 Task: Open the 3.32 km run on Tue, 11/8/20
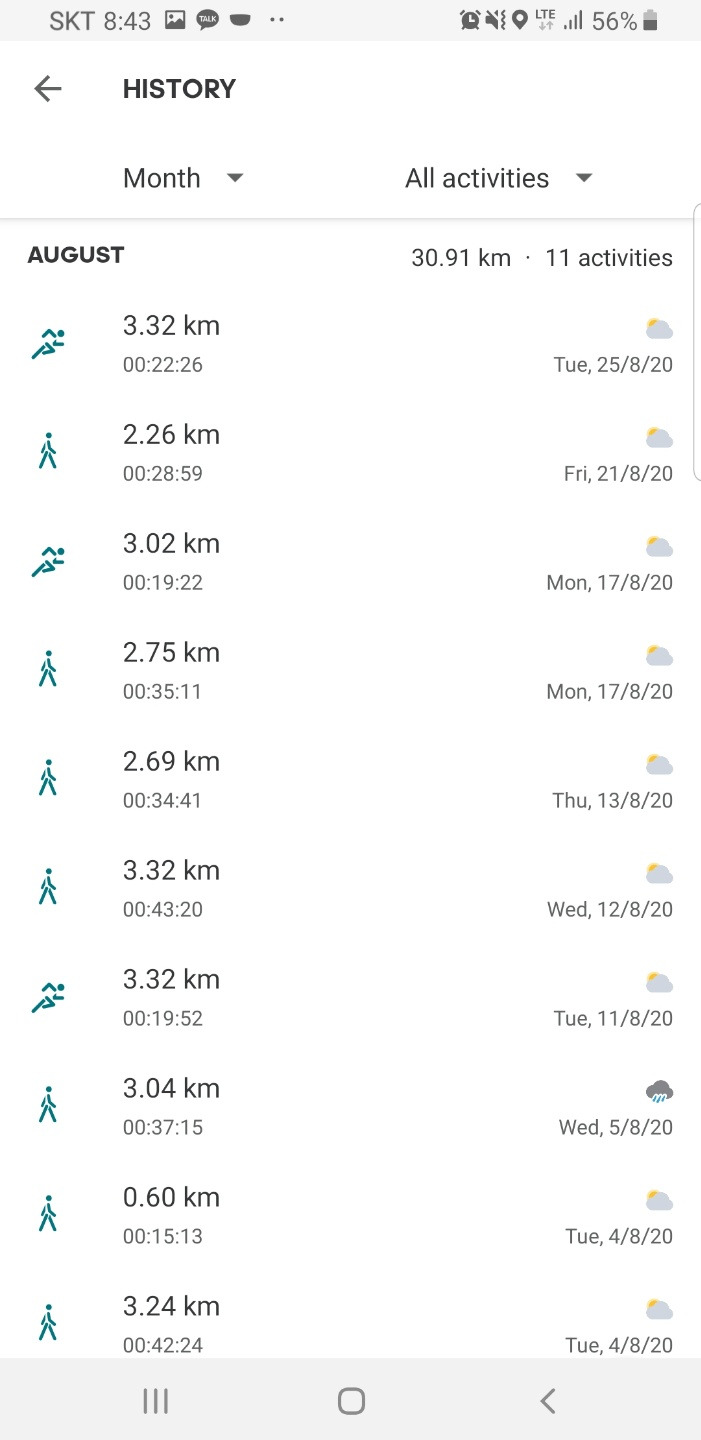click(350, 998)
